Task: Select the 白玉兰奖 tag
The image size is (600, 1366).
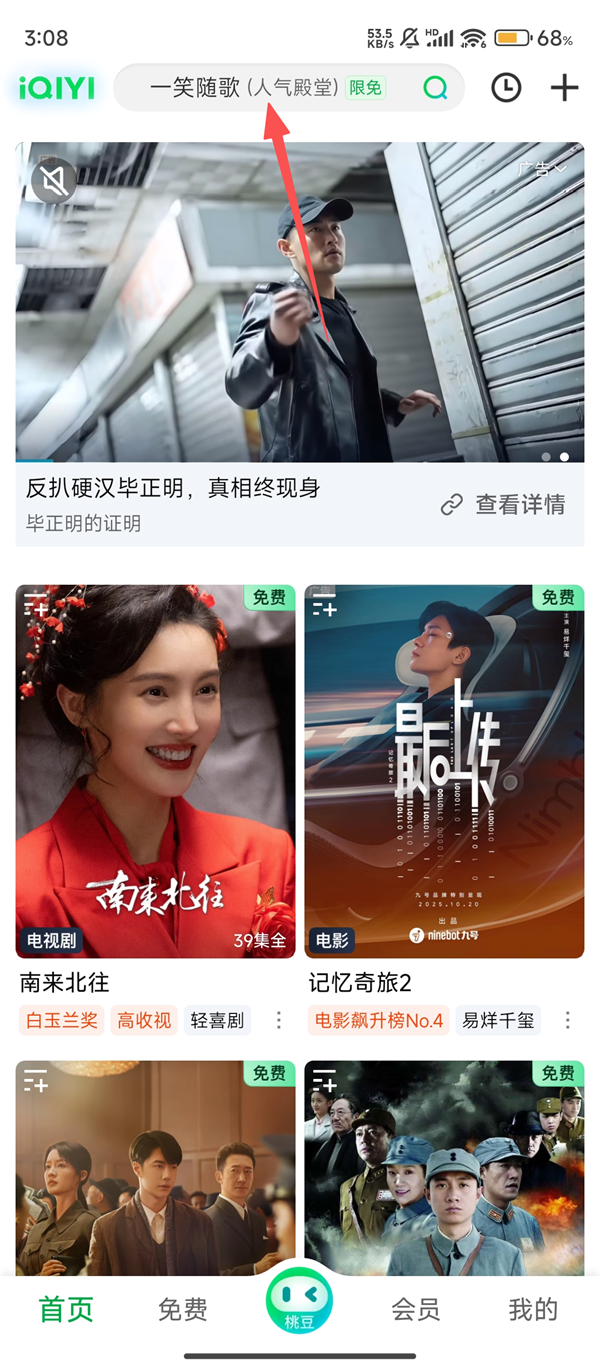Action: click(x=61, y=1020)
